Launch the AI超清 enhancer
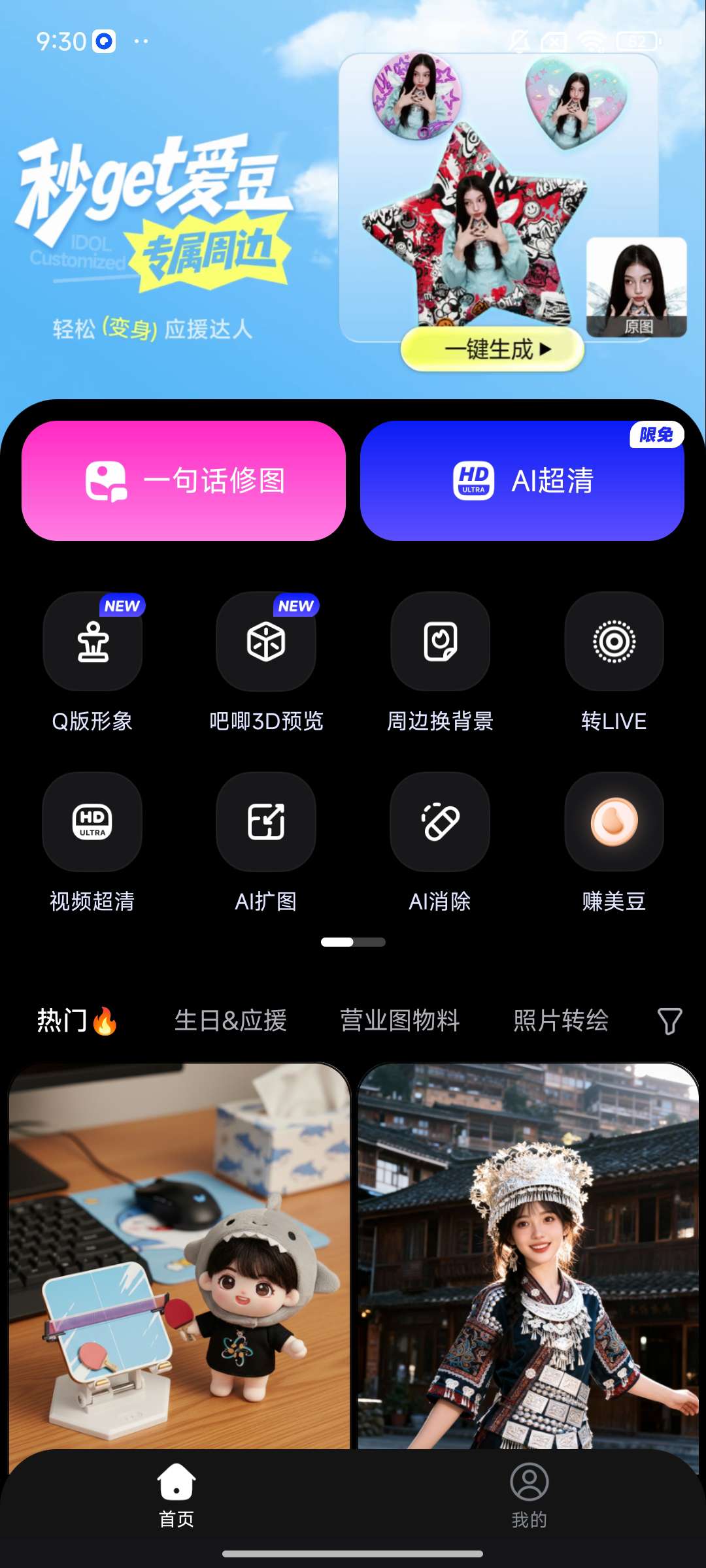 point(522,481)
